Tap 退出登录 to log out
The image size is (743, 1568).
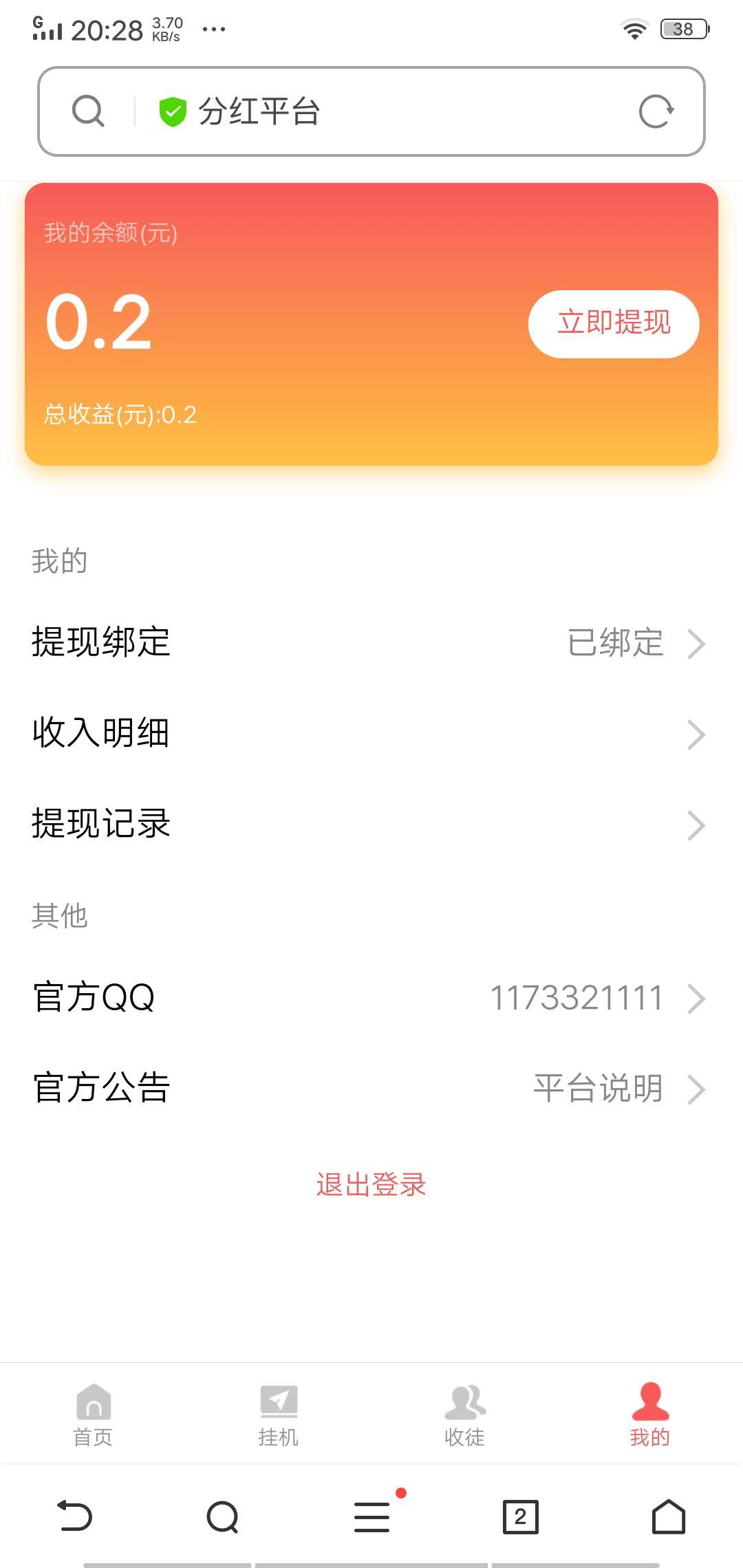coord(371,1184)
